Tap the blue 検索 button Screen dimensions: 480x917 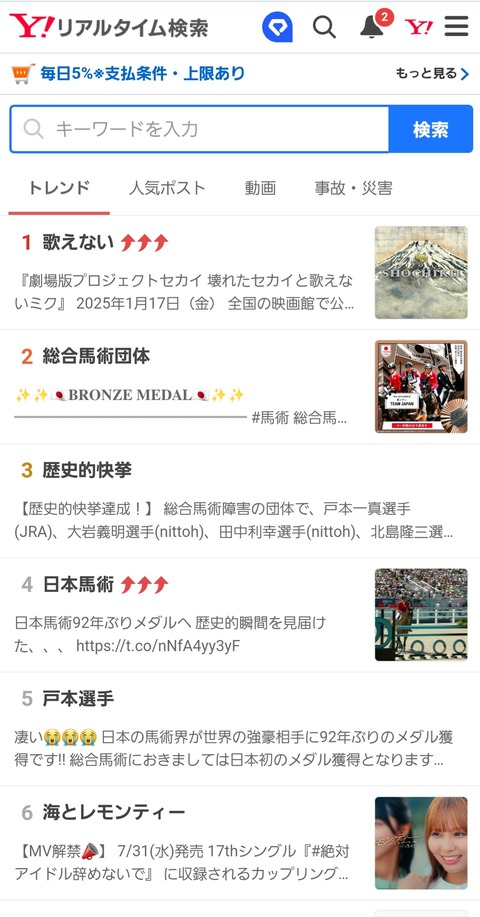(431, 129)
